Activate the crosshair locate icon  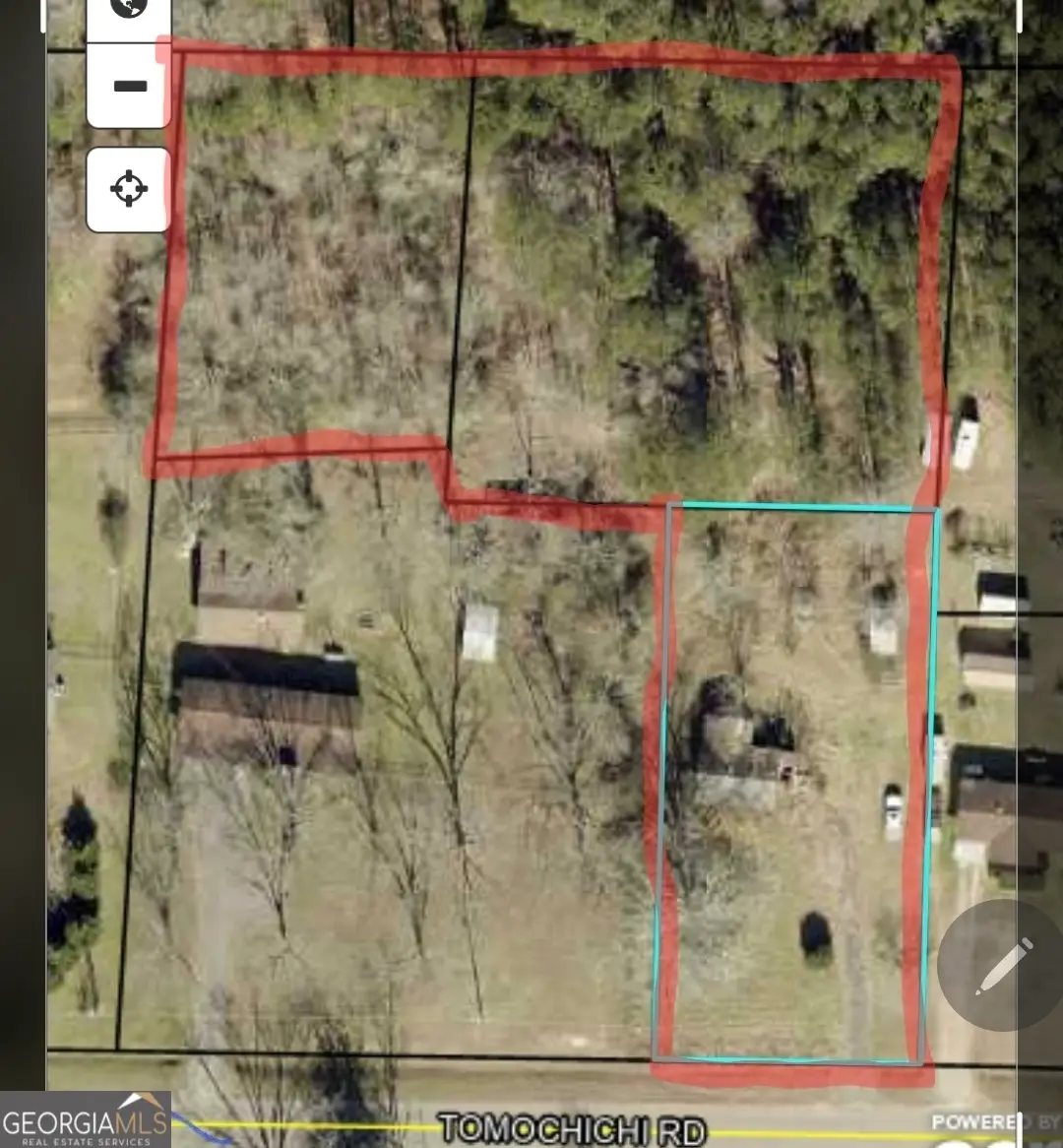pos(127,187)
